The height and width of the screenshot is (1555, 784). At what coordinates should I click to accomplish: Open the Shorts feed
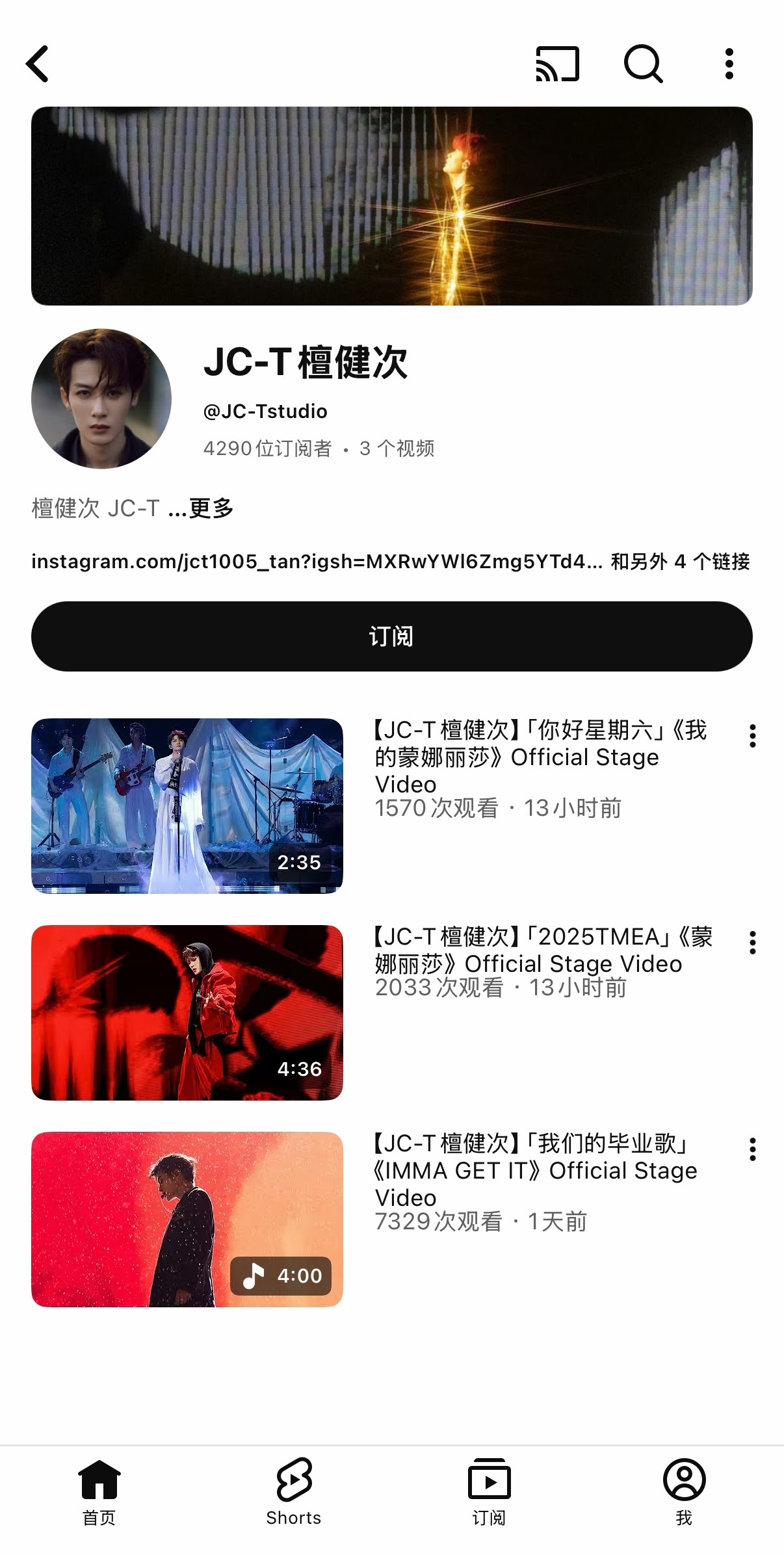294,1489
